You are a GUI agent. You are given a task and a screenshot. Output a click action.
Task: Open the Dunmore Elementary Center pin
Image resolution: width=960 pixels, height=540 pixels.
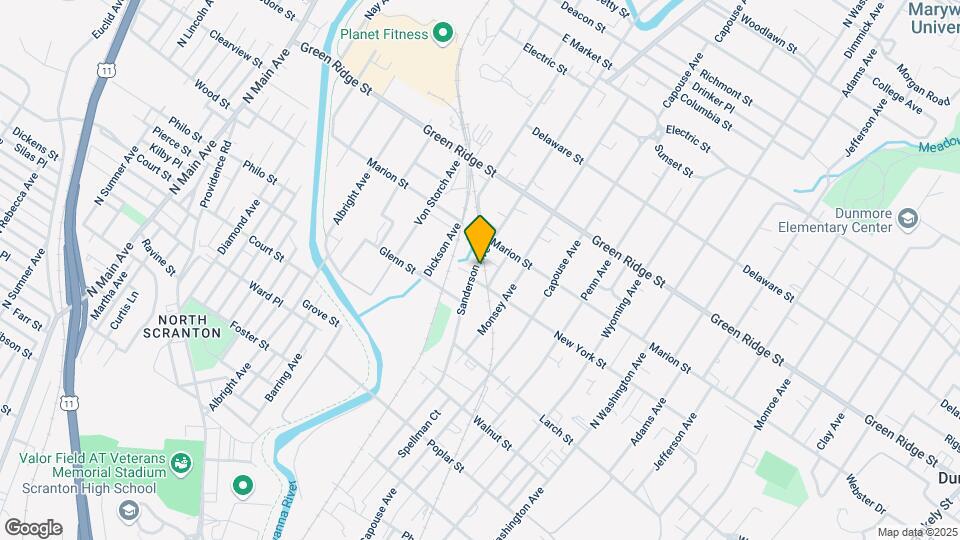pos(907,218)
